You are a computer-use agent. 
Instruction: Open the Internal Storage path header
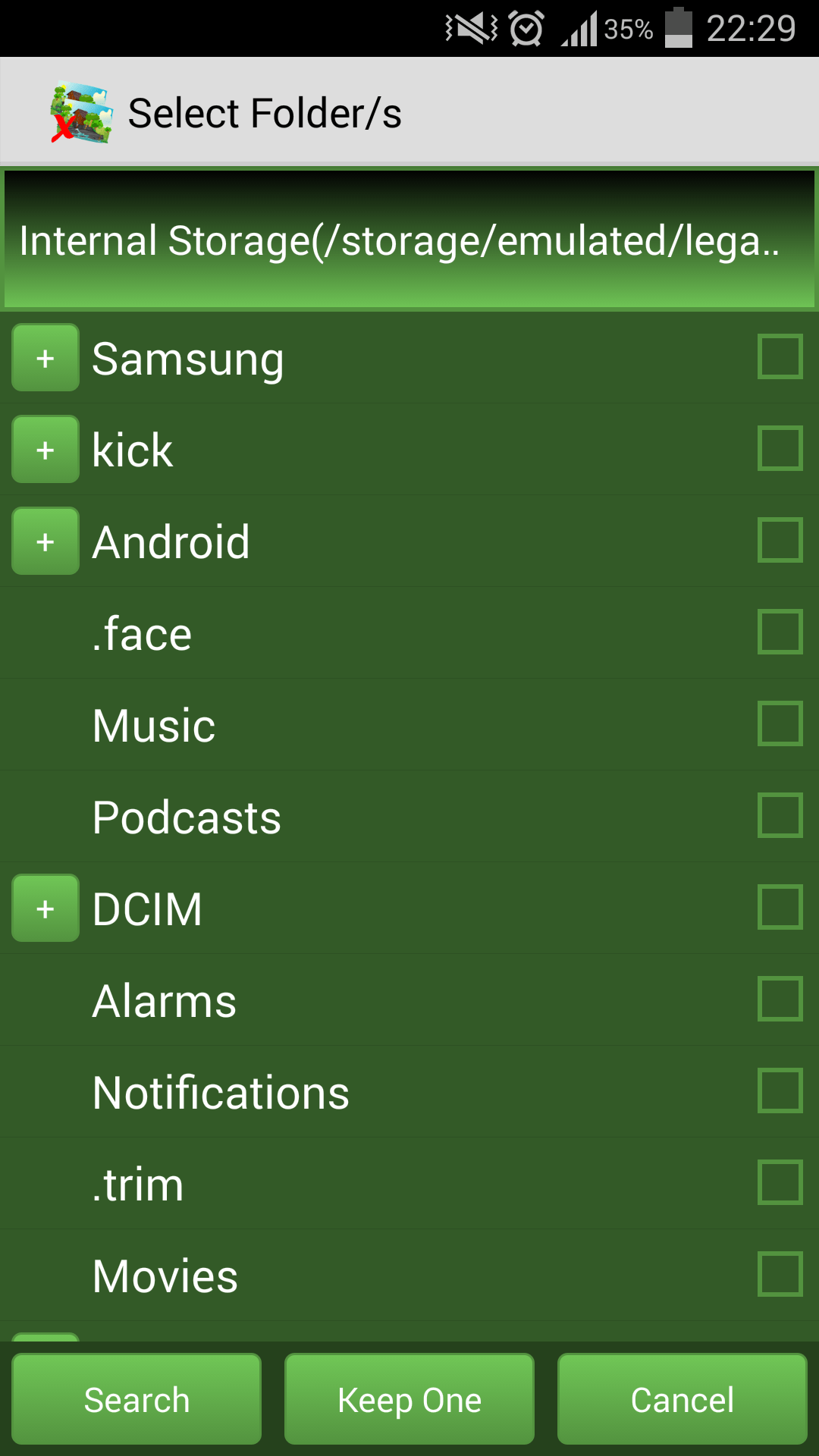[409, 240]
